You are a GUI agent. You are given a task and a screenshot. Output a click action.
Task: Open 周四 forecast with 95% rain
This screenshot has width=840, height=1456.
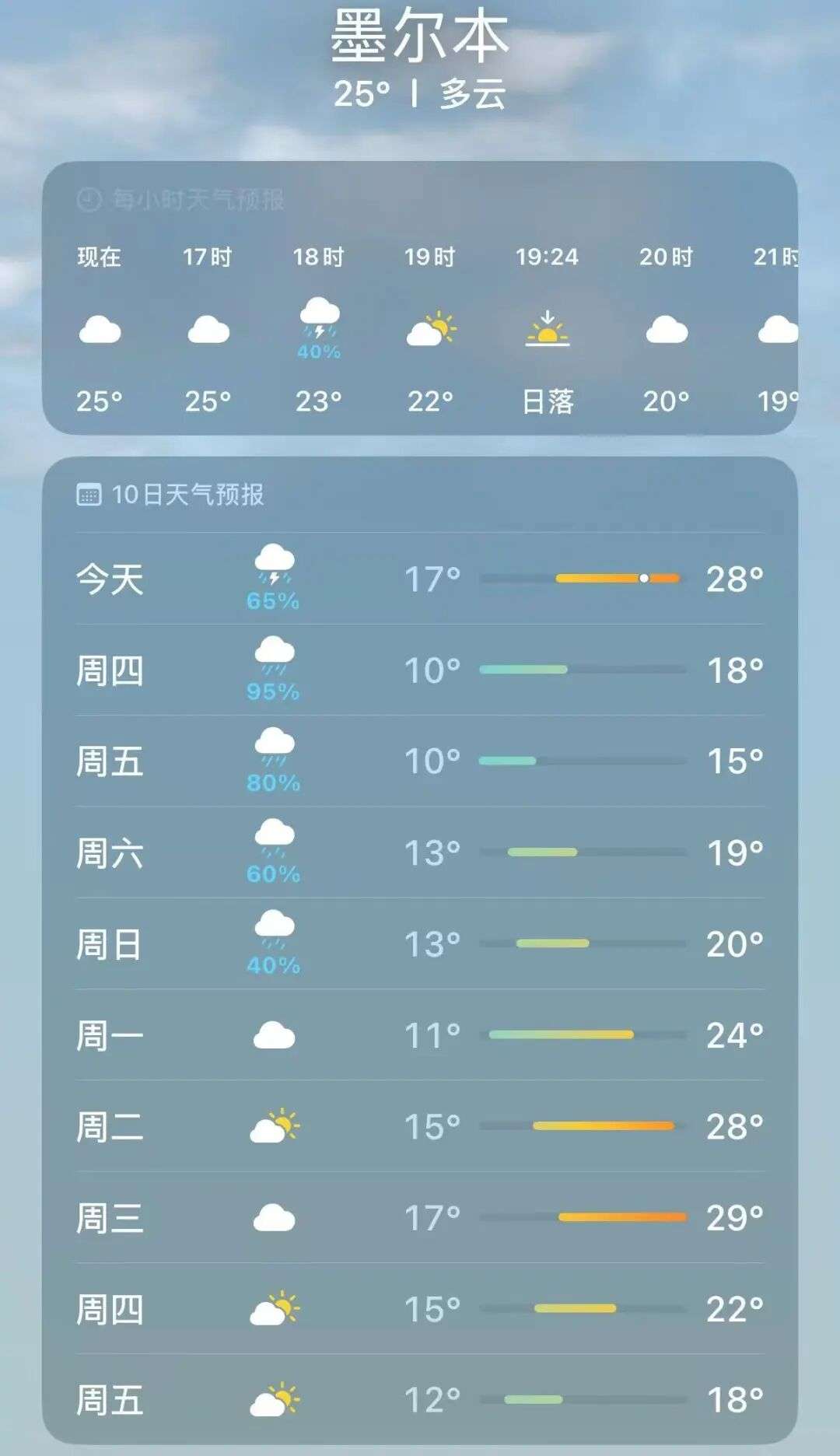point(420,670)
